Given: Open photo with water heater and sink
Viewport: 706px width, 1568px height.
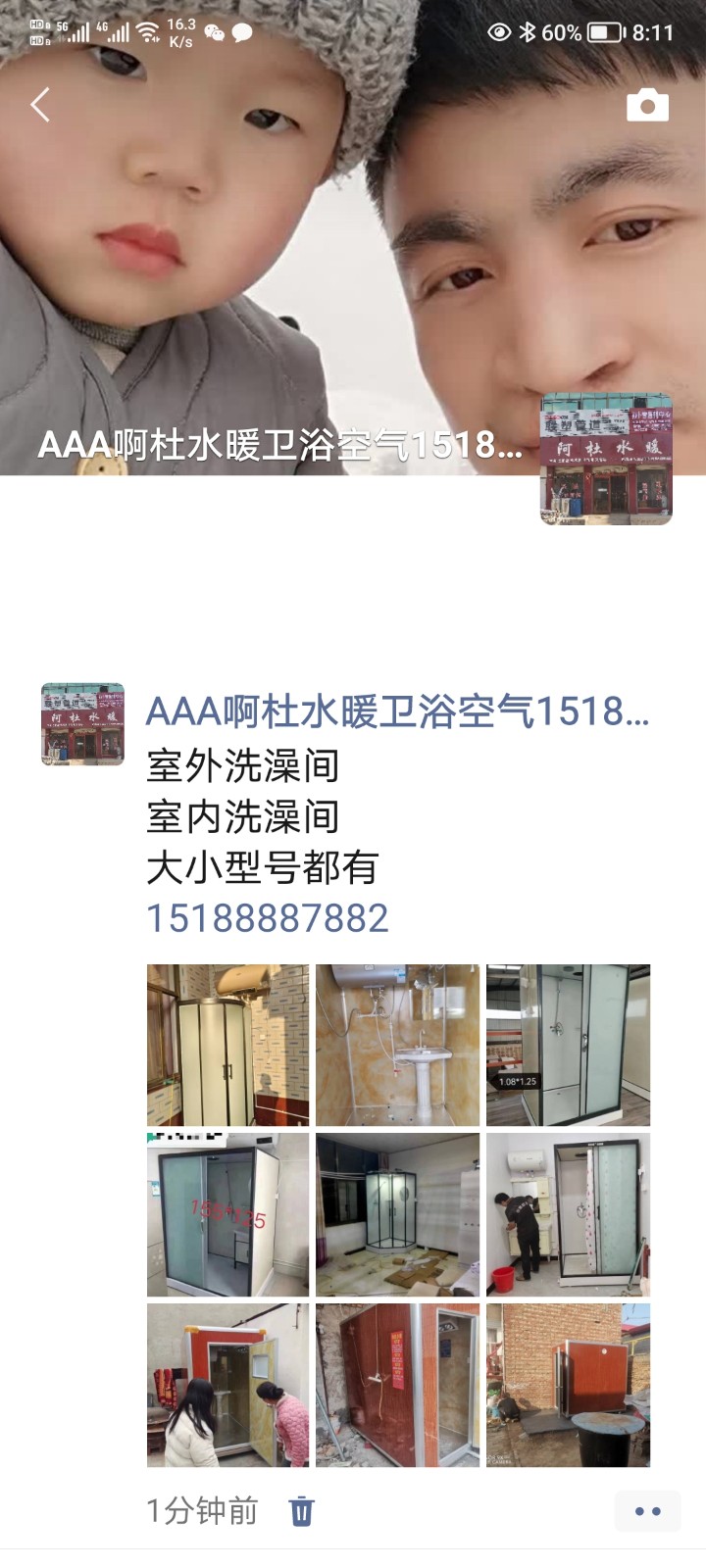Looking at the screenshot, I should [397, 1045].
